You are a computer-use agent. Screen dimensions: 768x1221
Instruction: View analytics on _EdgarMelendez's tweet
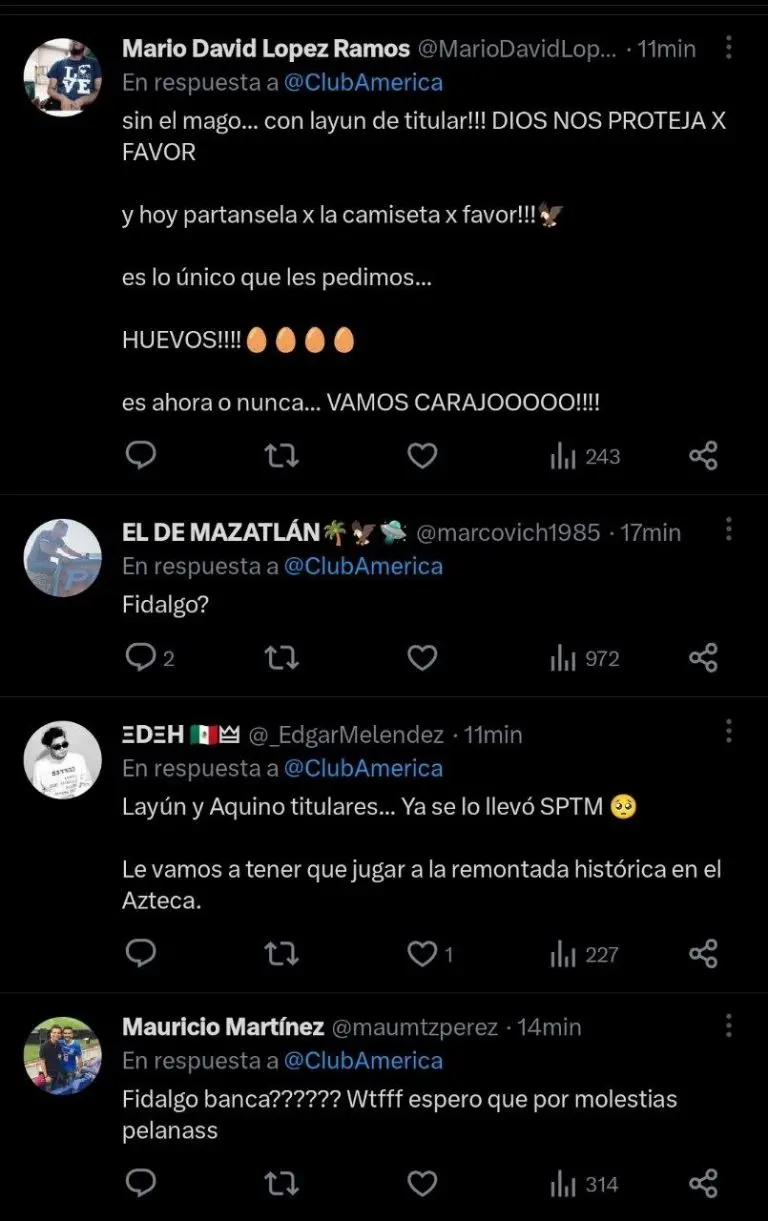pos(585,954)
